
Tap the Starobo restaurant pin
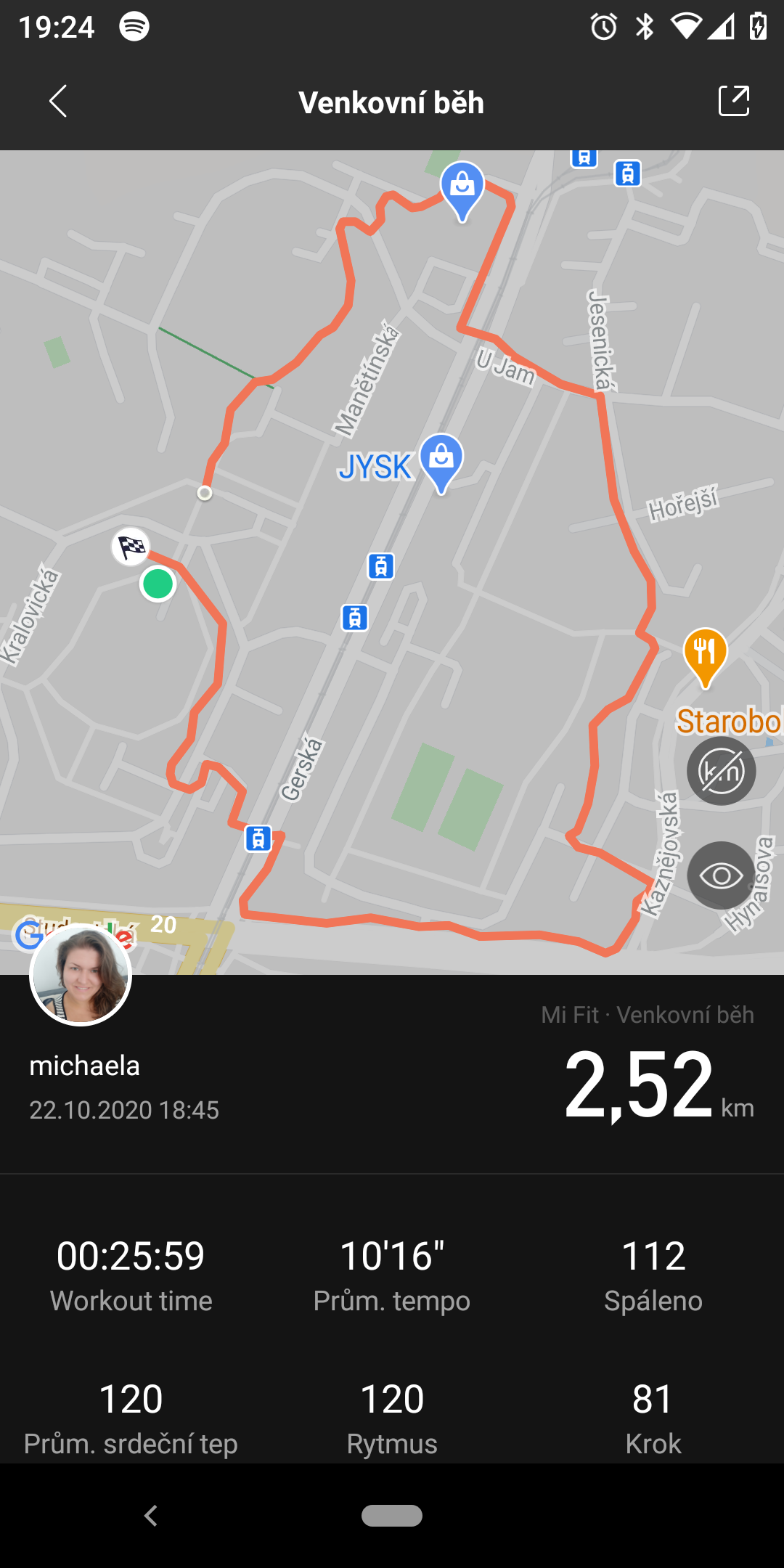705,658
